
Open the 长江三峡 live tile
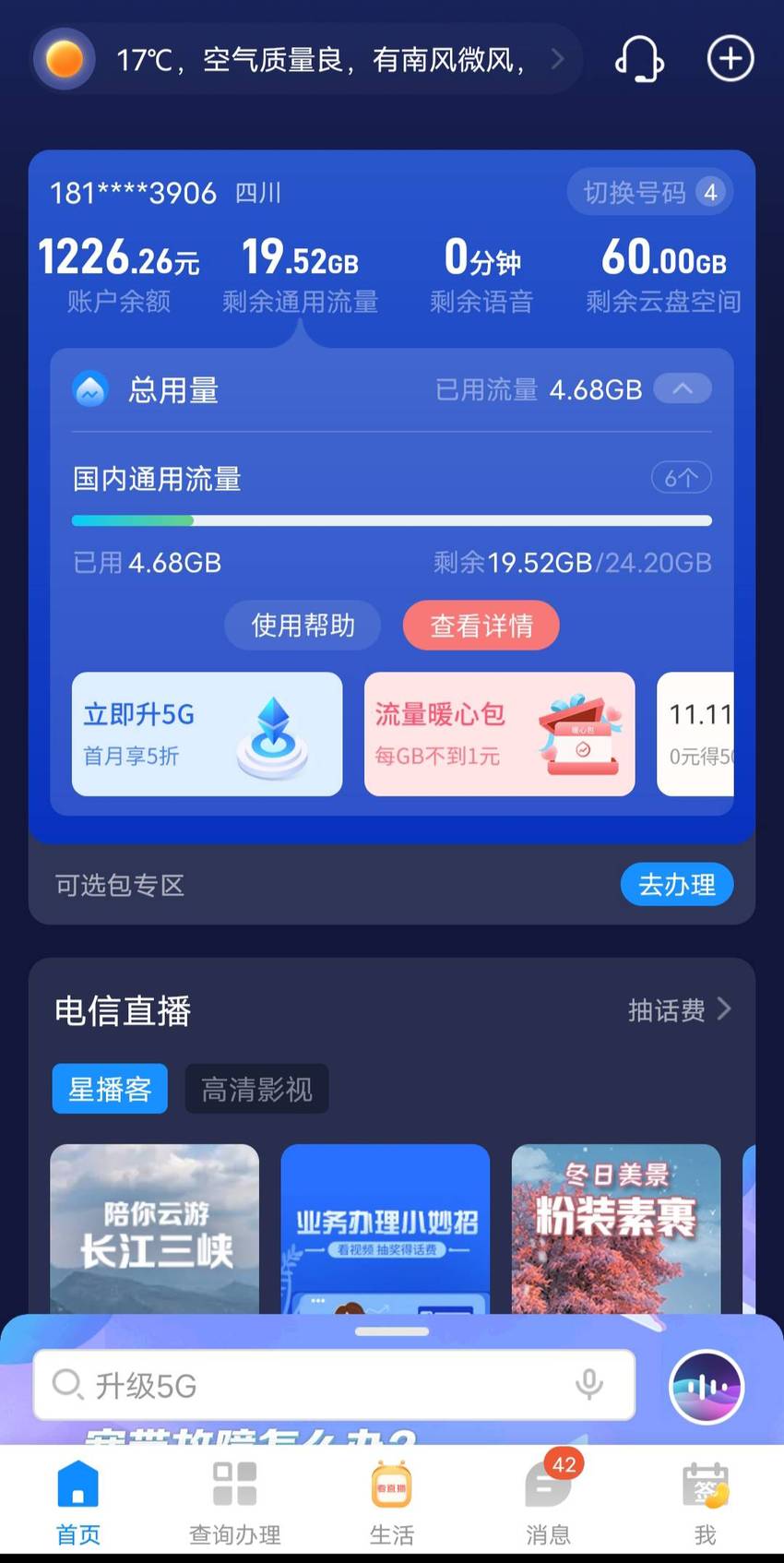pos(155,1229)
